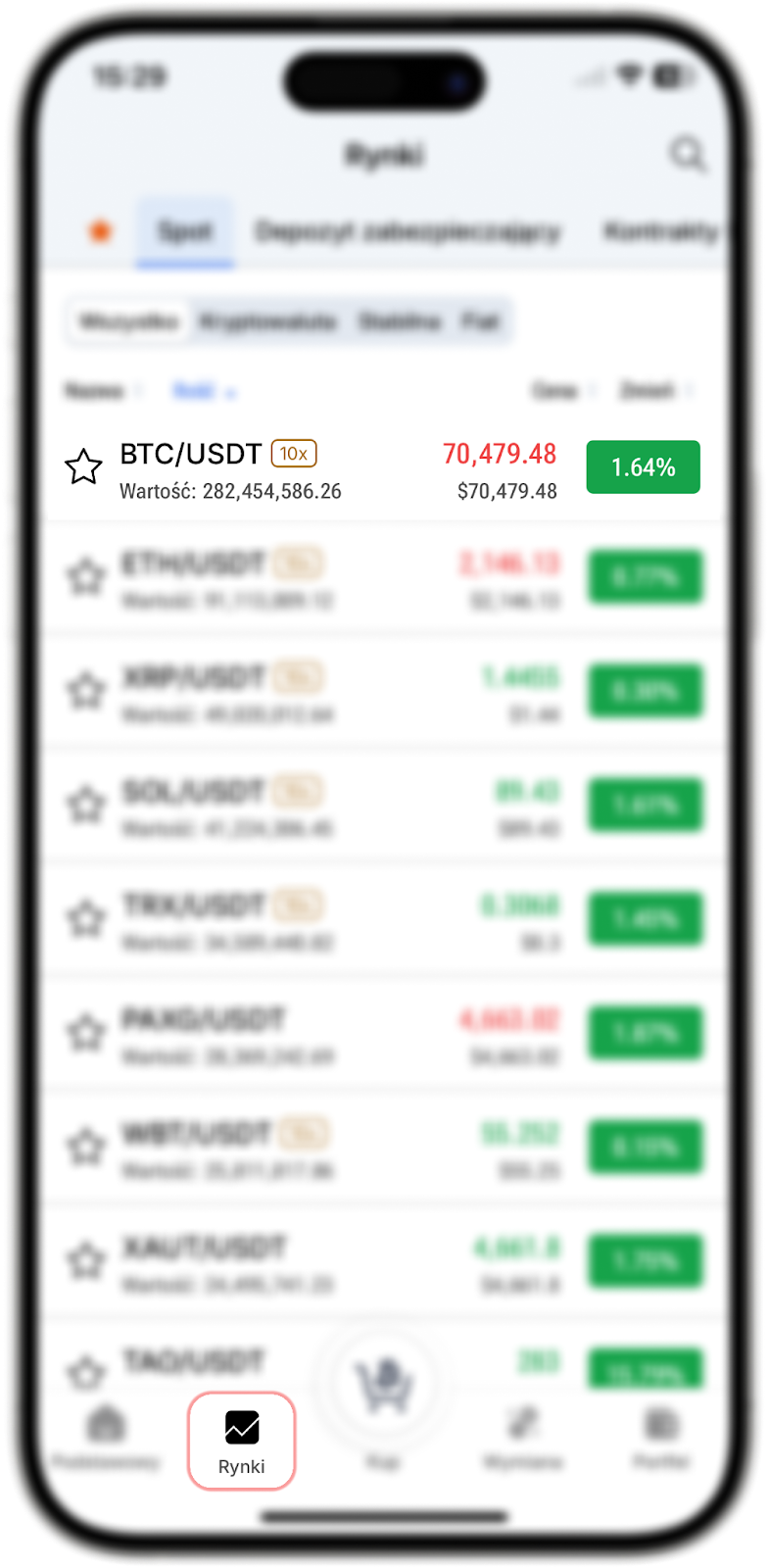Screen dimensions: 768x1568
Task: Open the Rynki tab in bottom navigation
Action: [x=241, y=1441]
